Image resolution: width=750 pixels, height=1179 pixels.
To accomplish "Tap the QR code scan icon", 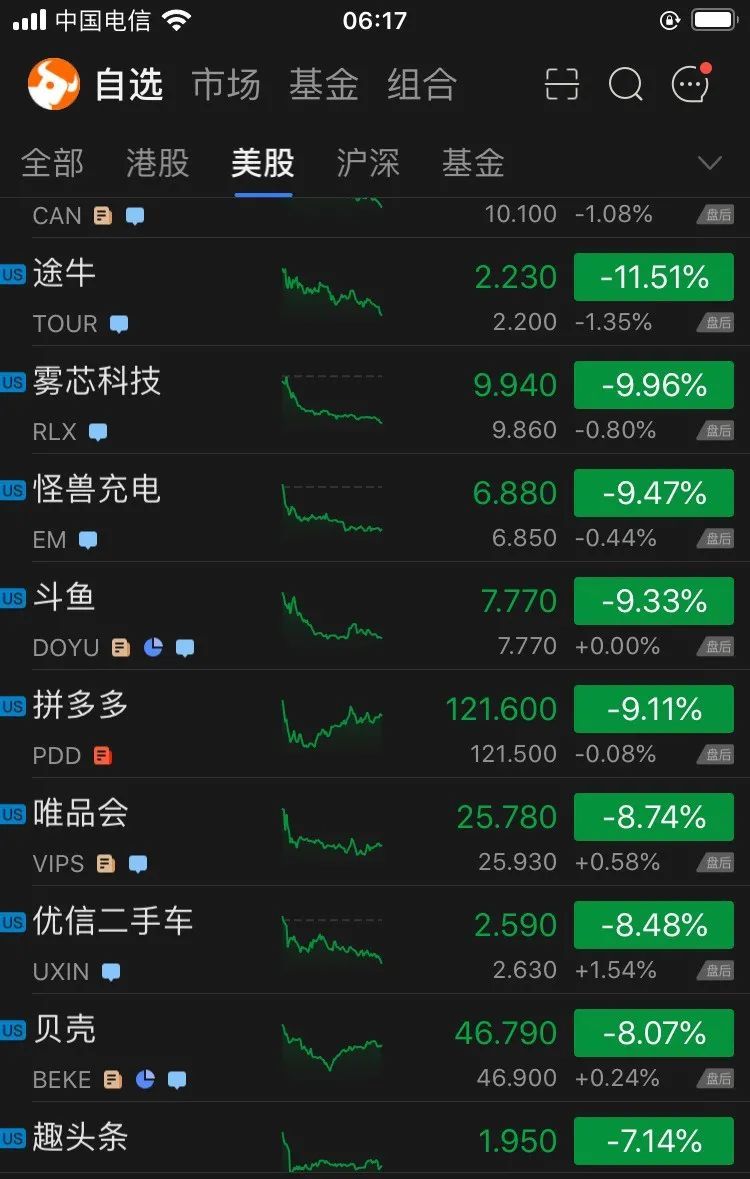I will point(562,85).
